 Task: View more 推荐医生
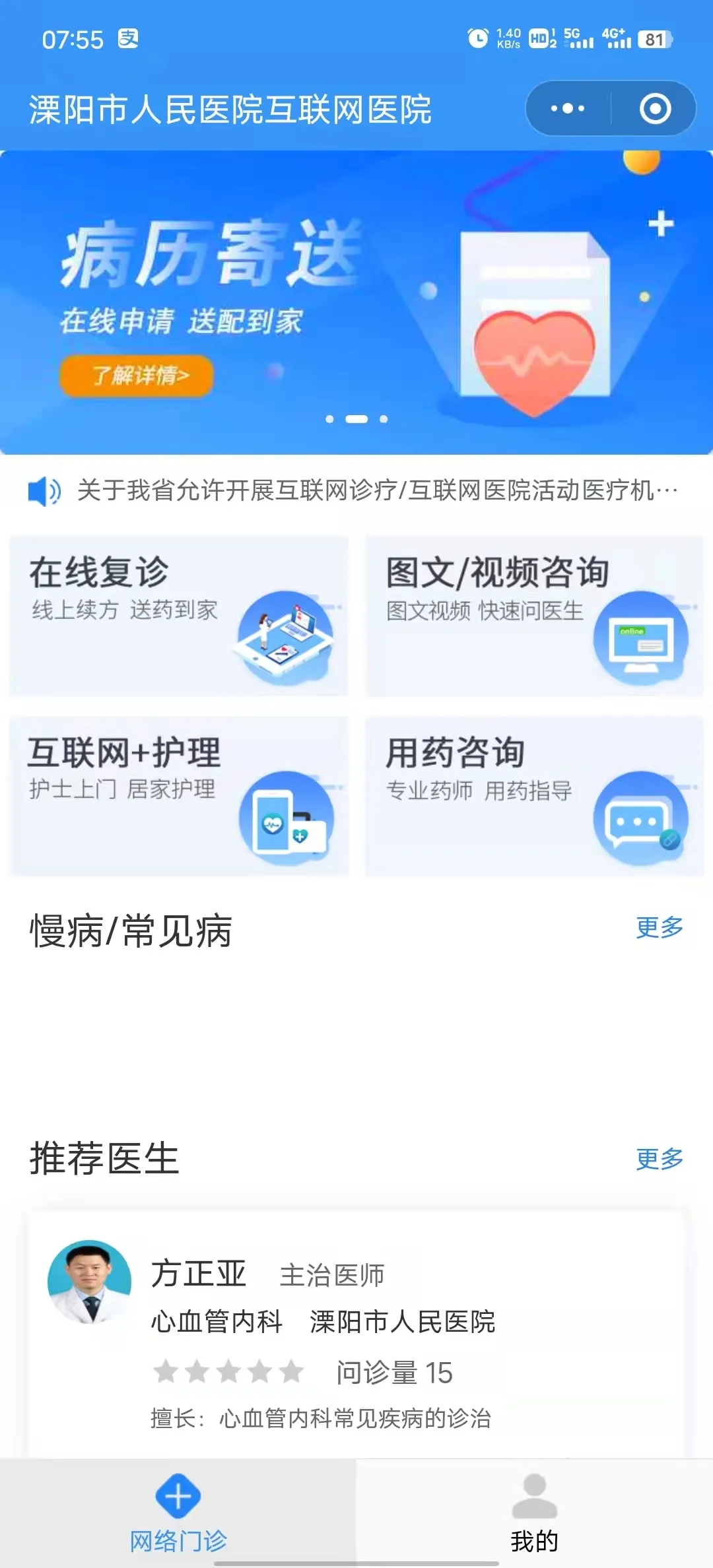click(659, 1158)
